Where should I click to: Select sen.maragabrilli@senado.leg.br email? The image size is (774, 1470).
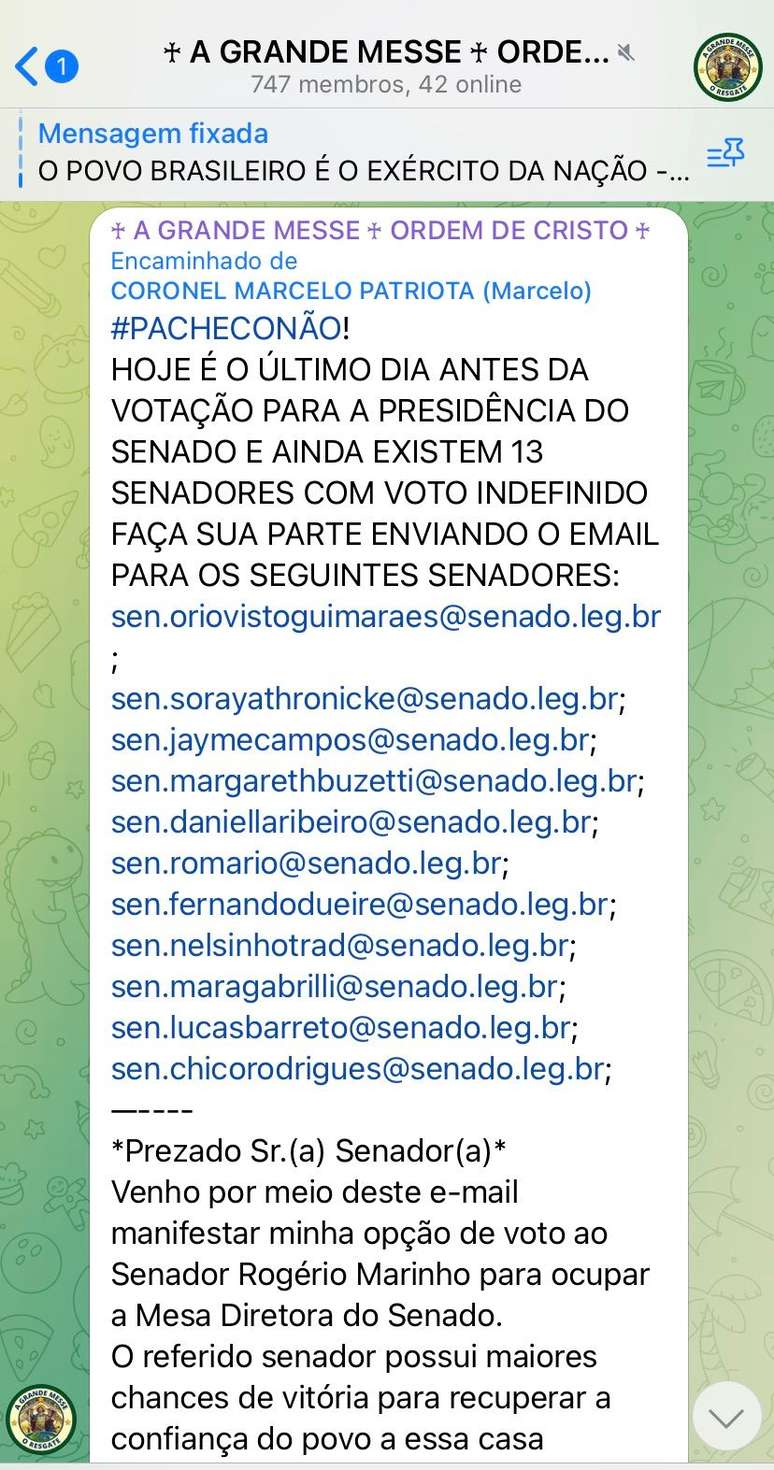pyautogui.click(x=334, y=986)
